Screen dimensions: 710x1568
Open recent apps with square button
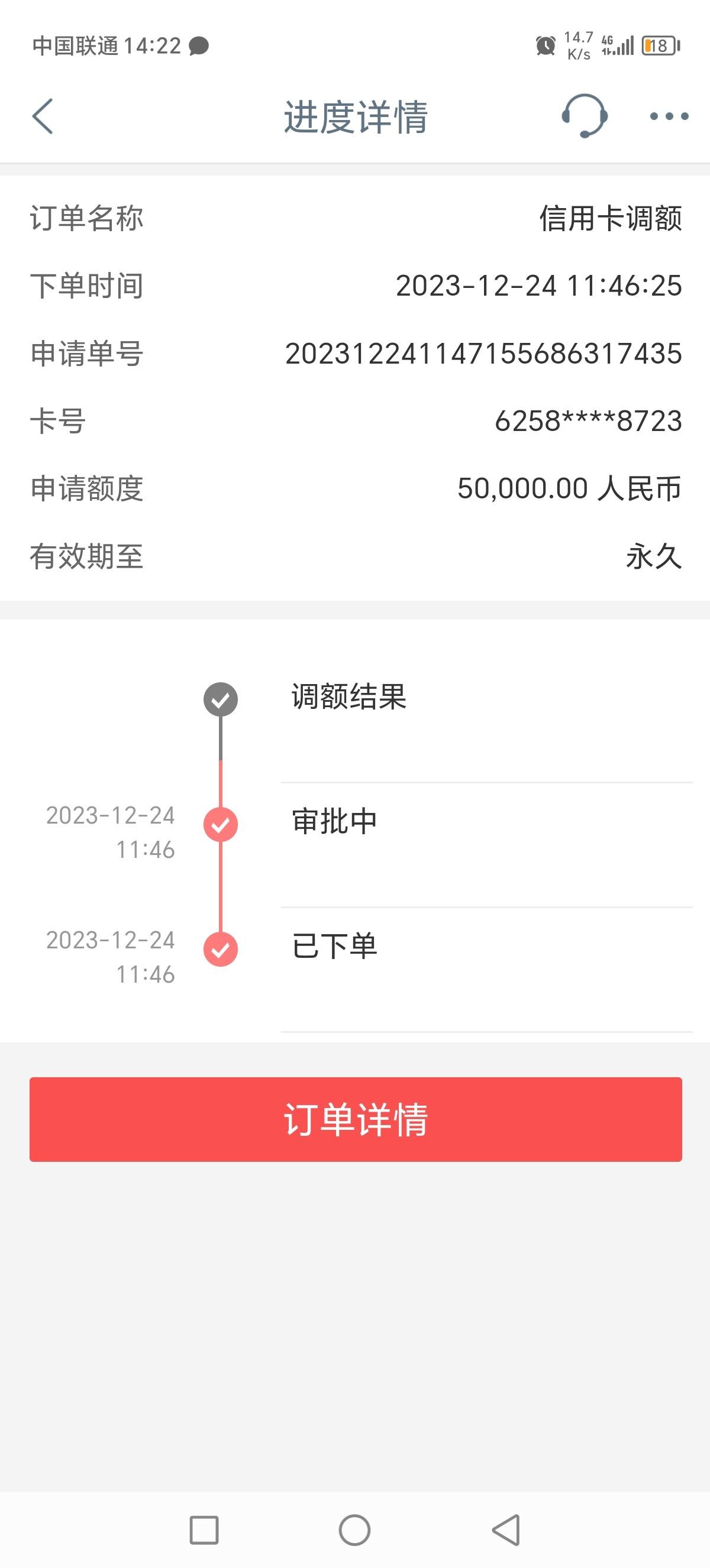(x=204, y=1530)
